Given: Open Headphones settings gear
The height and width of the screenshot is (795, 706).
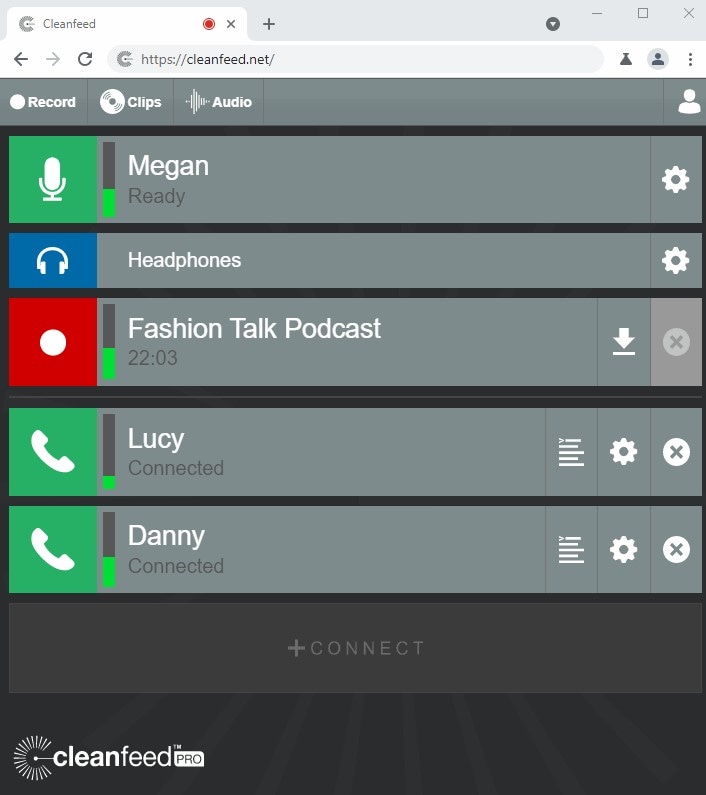Looking at the screenshot, I should coord(676,261).
